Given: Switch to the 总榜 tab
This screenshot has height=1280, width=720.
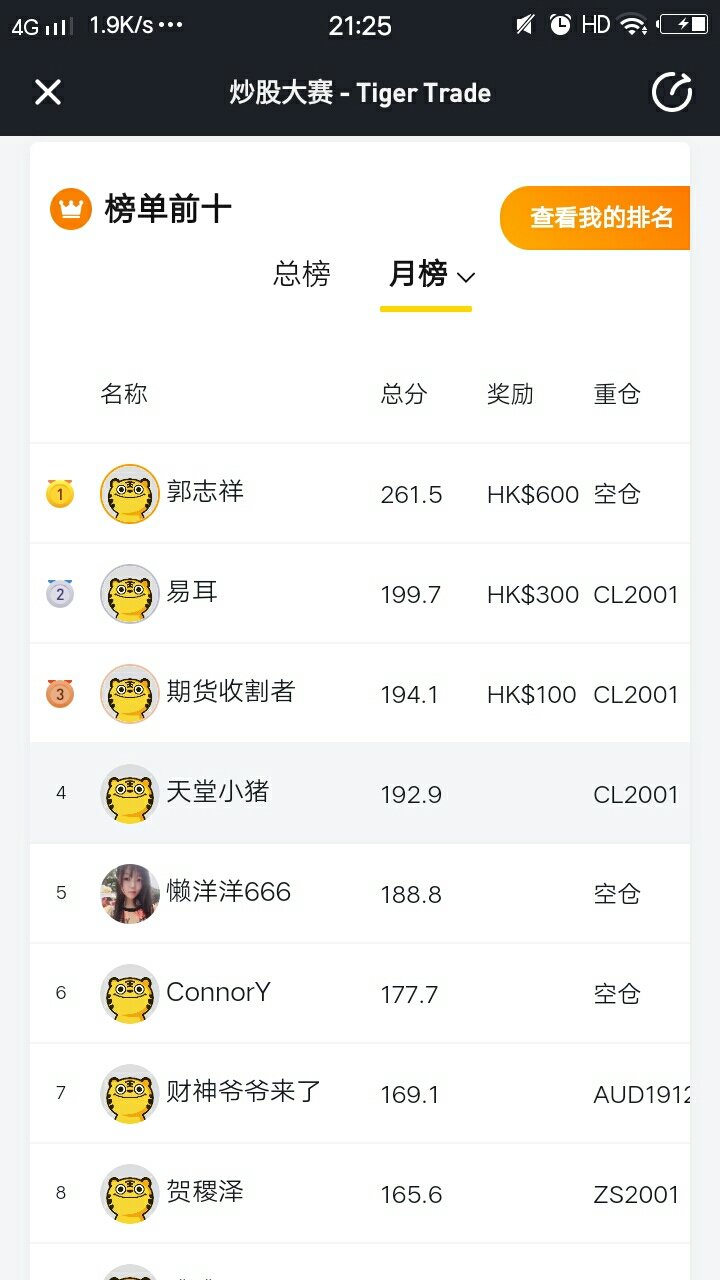Looking at the screenshot, I should pyautogui.click(x=302, y=274).
